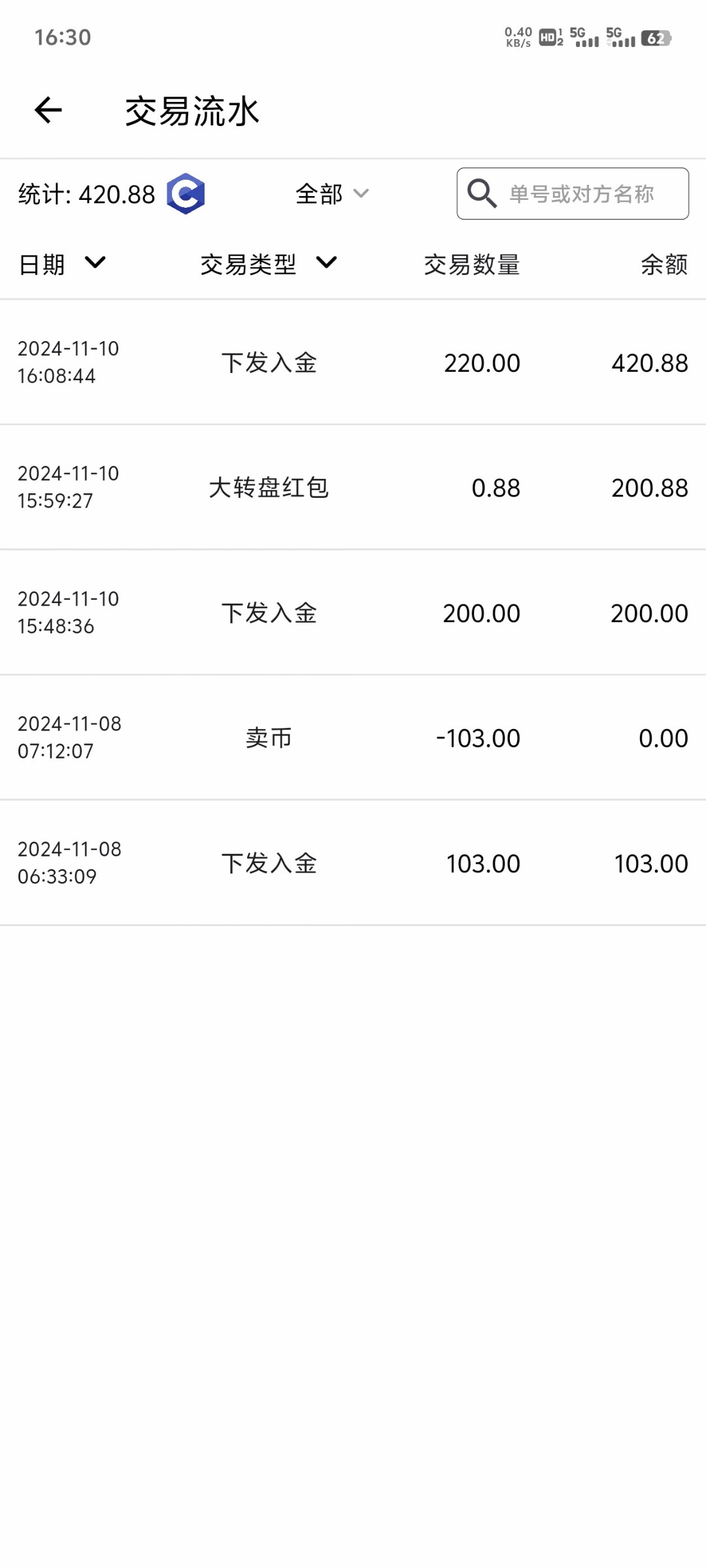Open the 日期 sort dropdown
Viewport: 706px width, 1568px height.
coord(62,264)
